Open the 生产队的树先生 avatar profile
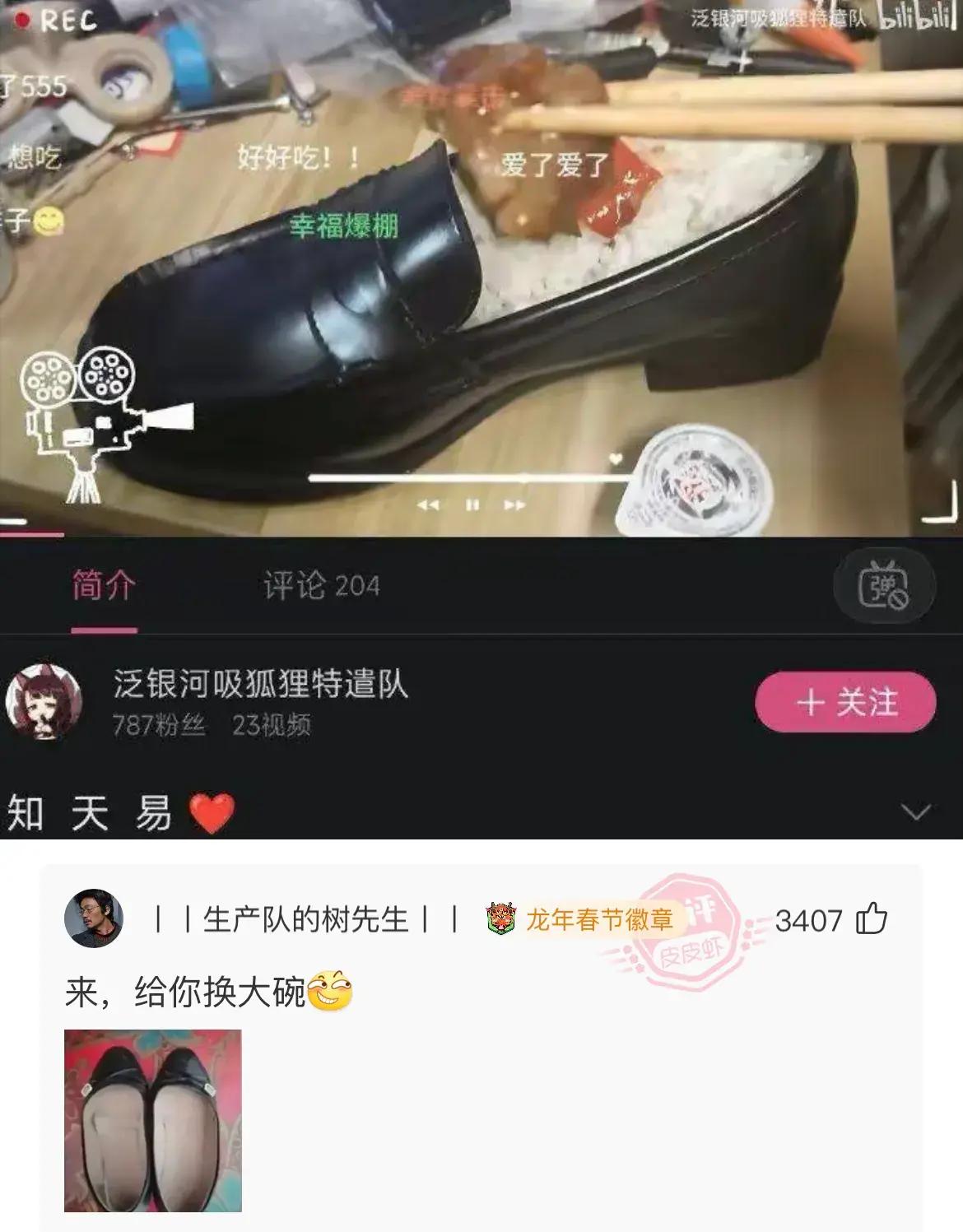Viewport: 963px width, 1232px height. pyautogui.click(x=94, y=919)
